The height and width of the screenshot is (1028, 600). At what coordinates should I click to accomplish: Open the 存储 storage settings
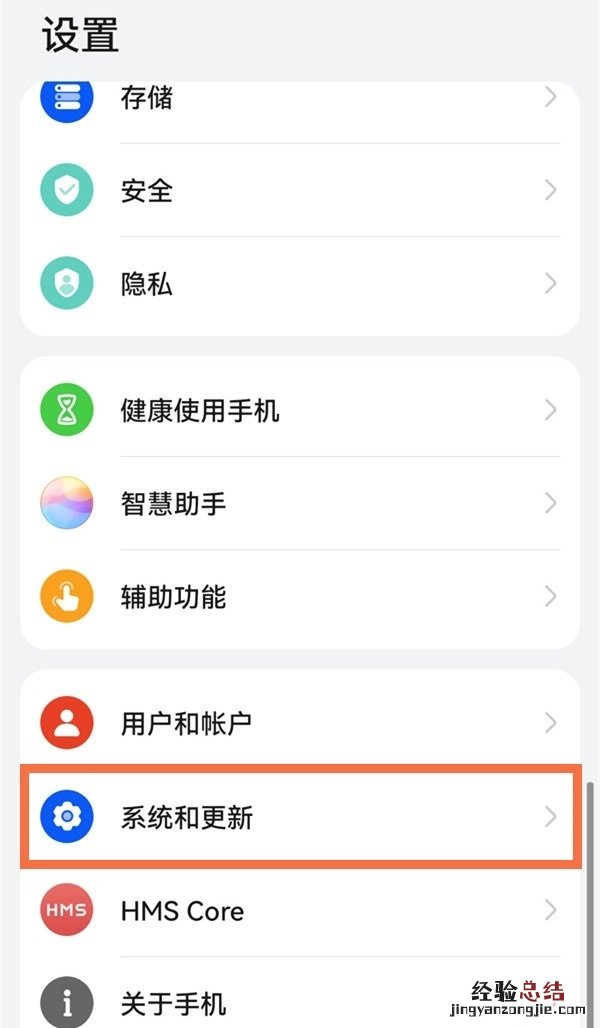click(300, 99)
